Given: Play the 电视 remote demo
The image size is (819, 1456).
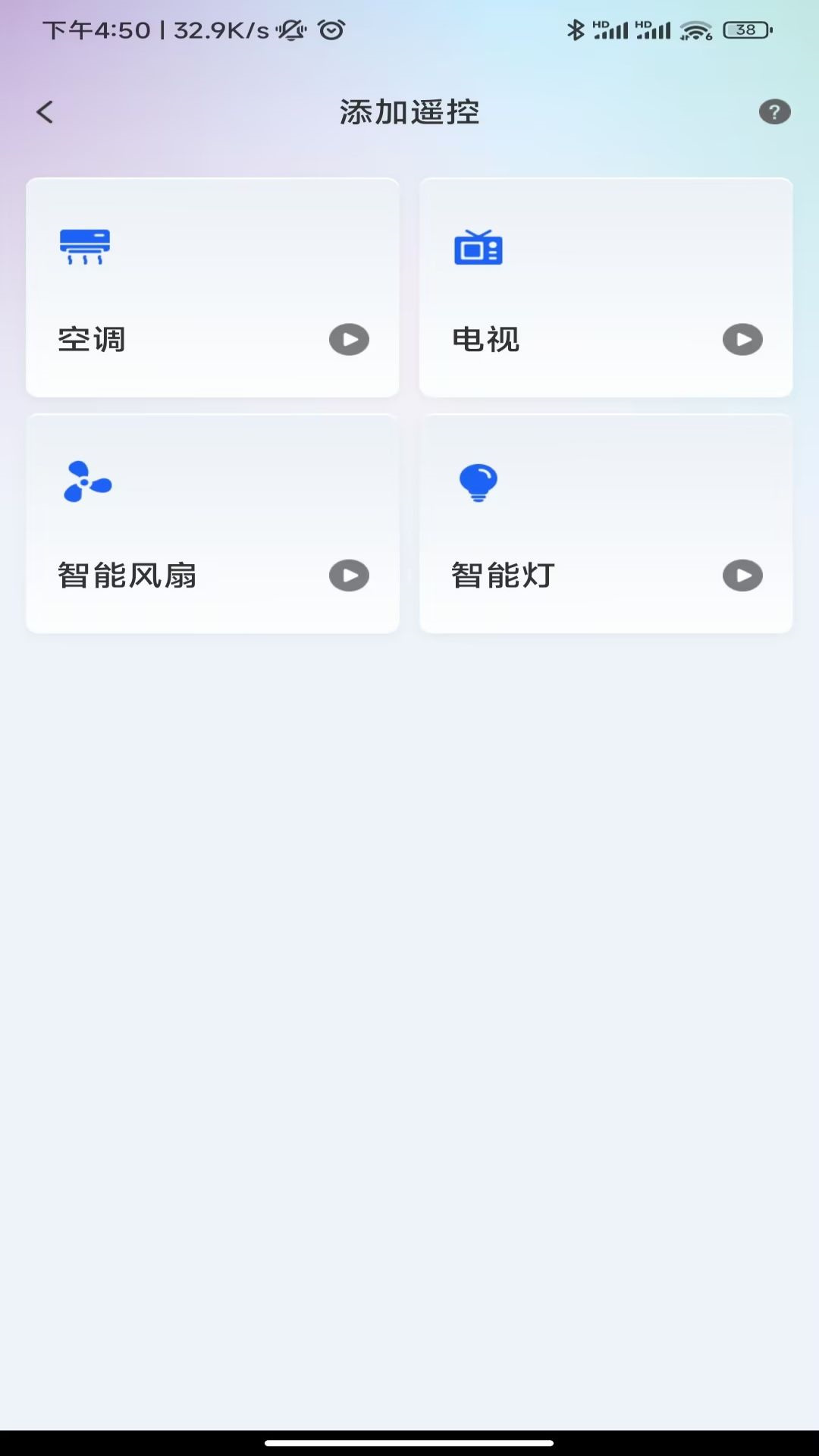Looking at the screenshot, I should [742, 340].
